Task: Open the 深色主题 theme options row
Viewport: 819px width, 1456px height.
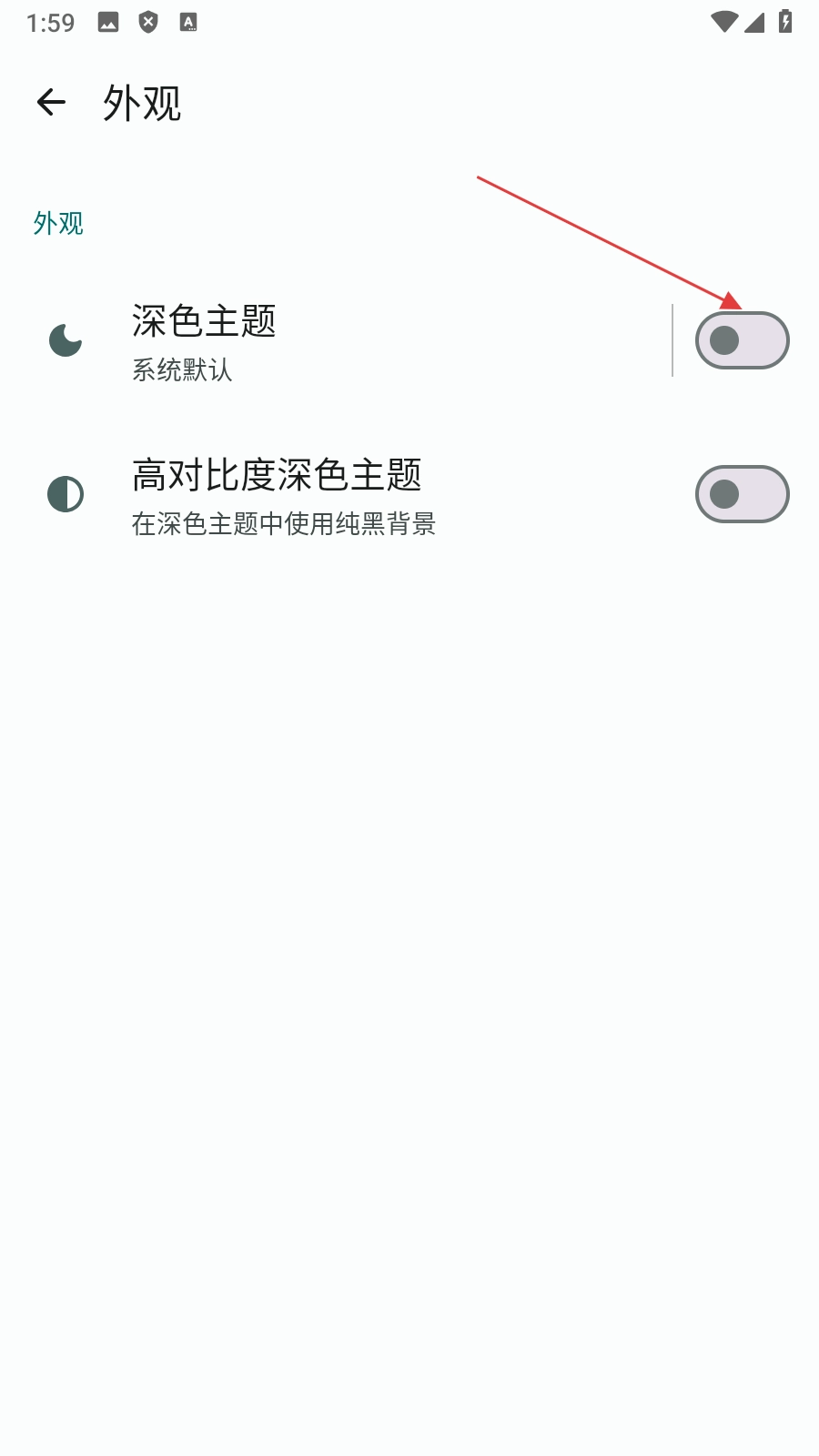Action: pyautogui.click(x=355, y=341)
